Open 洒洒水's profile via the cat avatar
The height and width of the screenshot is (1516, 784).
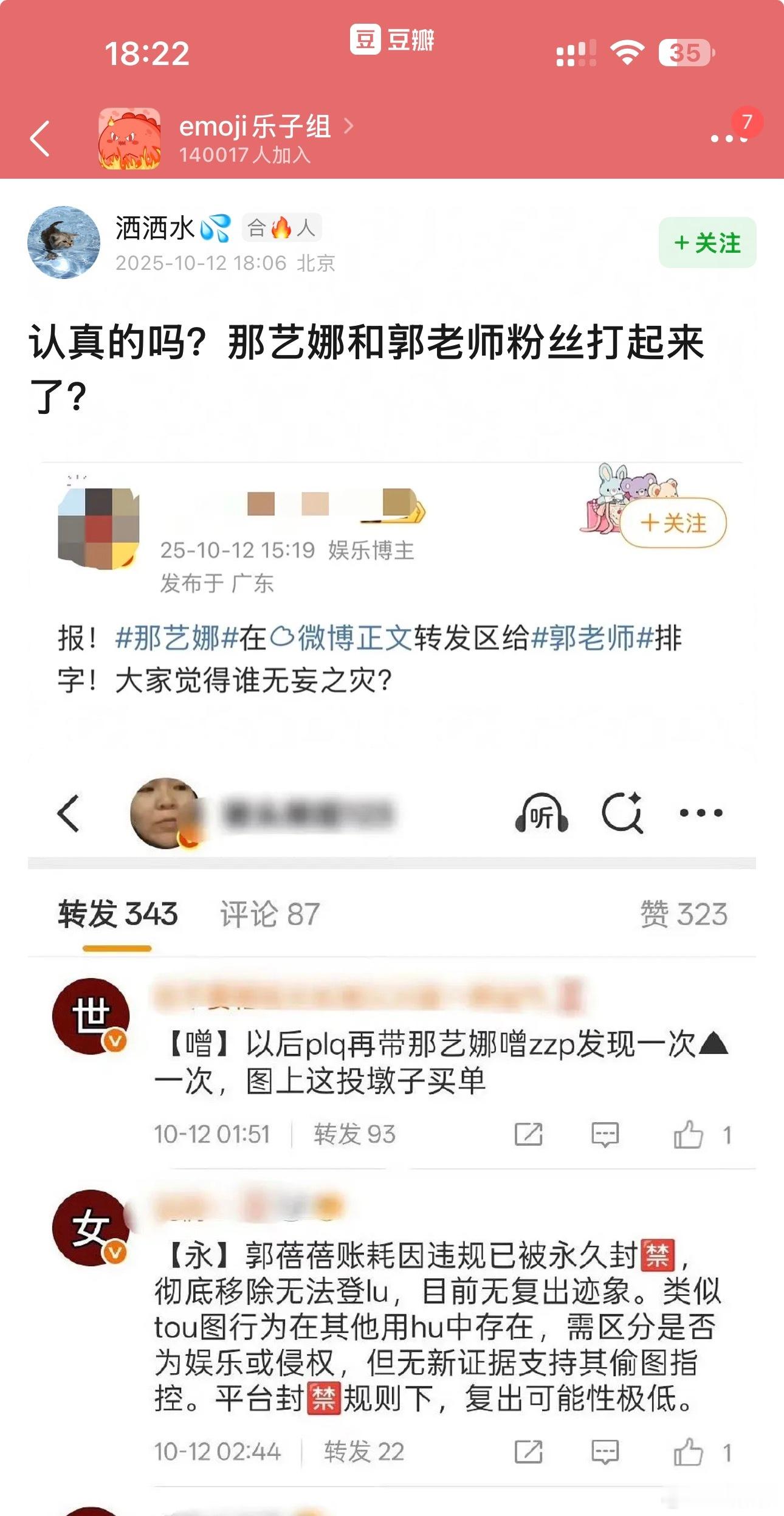64,243
